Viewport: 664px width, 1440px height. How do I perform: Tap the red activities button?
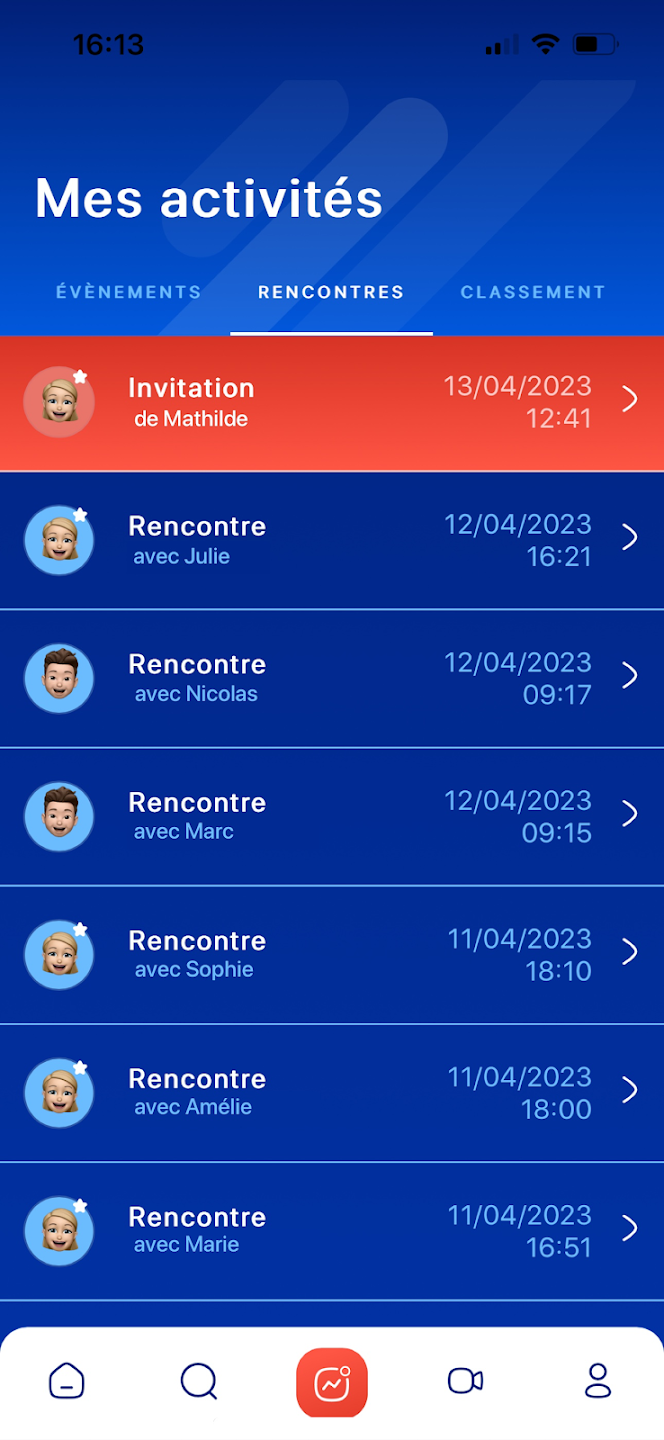pos(332,1383)
